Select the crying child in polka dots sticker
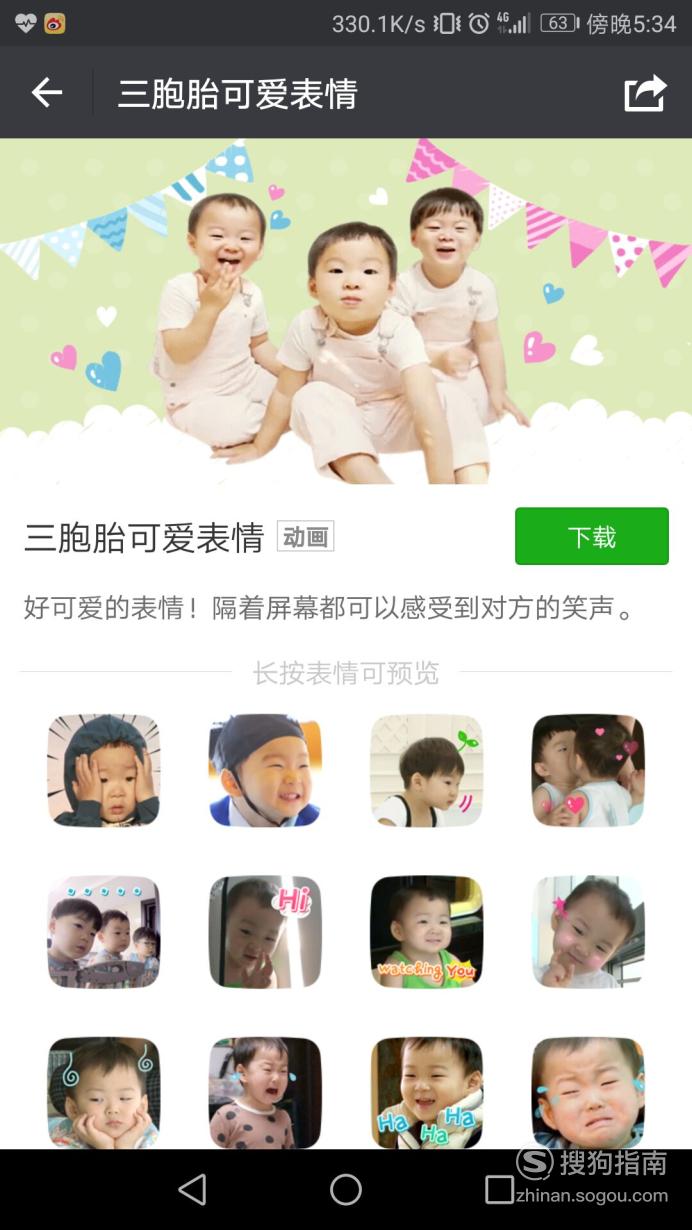Screen dimensions: 692x1230 265,1093
